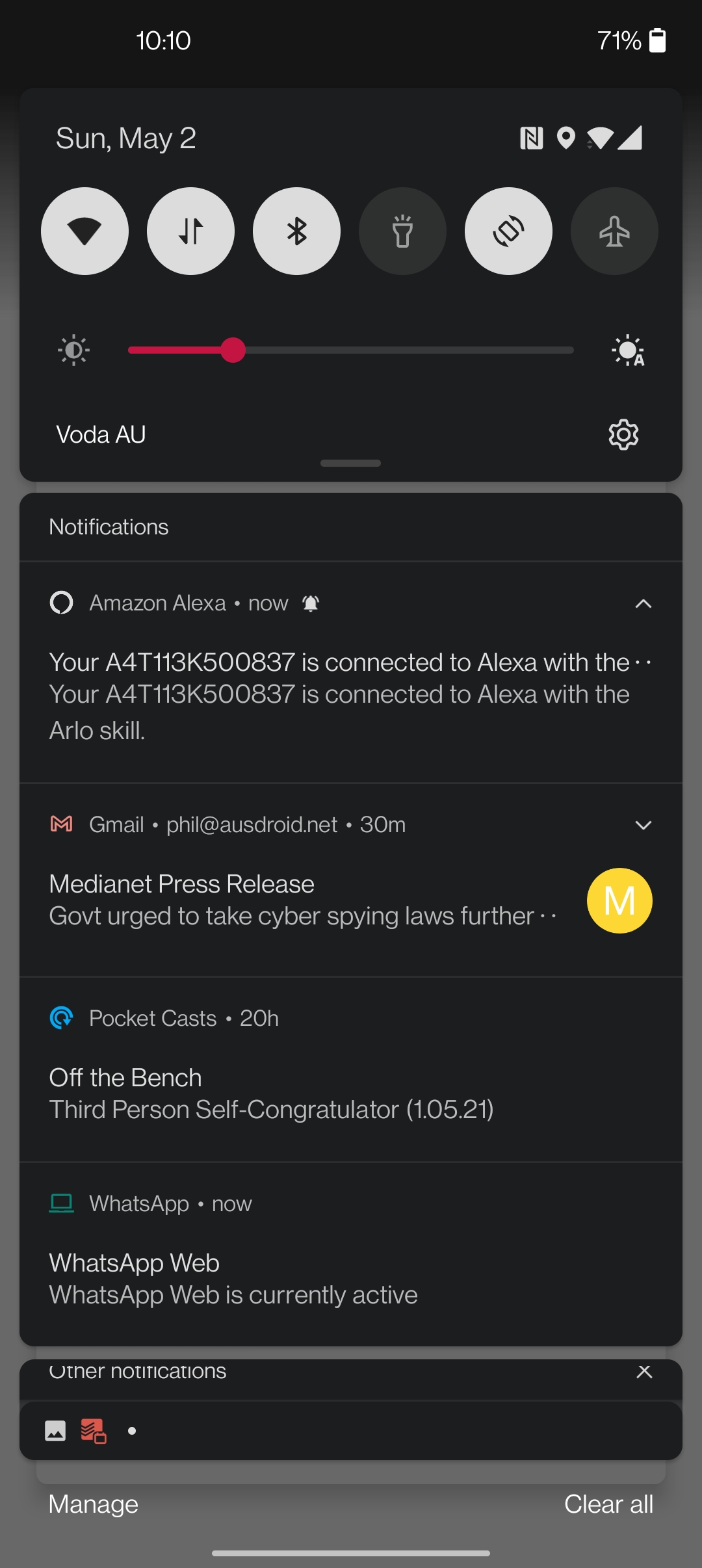Open the Pocket Casts Off the Bench notification
The height and width of the screenshot is (1568, 702).
click(351, 1069)
